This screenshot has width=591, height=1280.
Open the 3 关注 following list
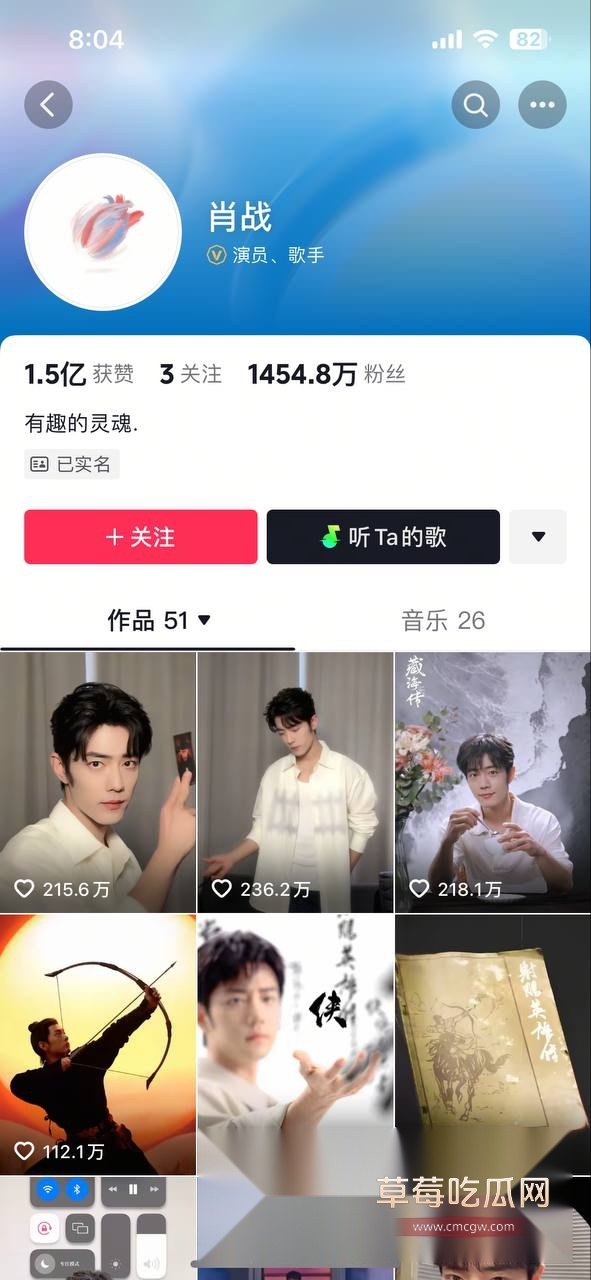(191, 374)
